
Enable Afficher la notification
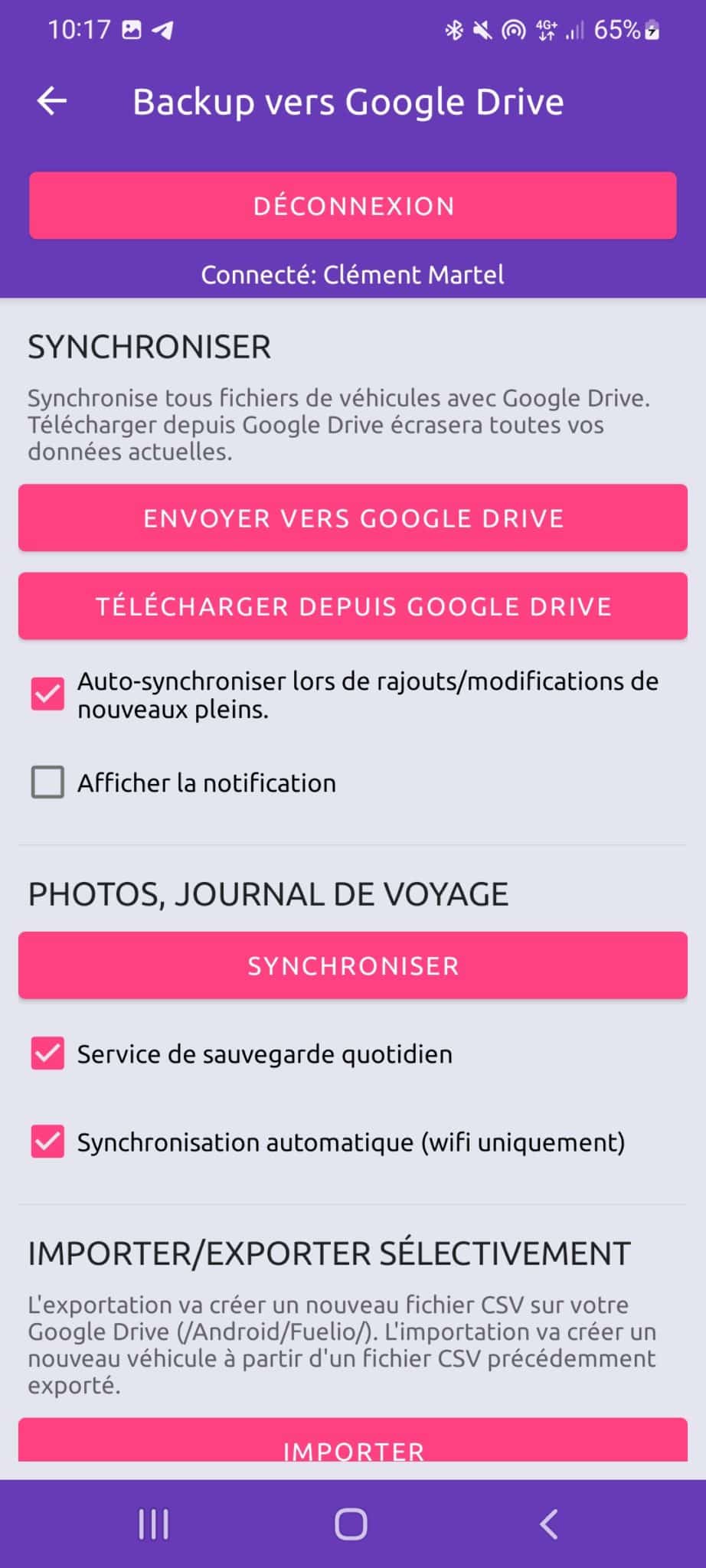[x=47, y=782]
